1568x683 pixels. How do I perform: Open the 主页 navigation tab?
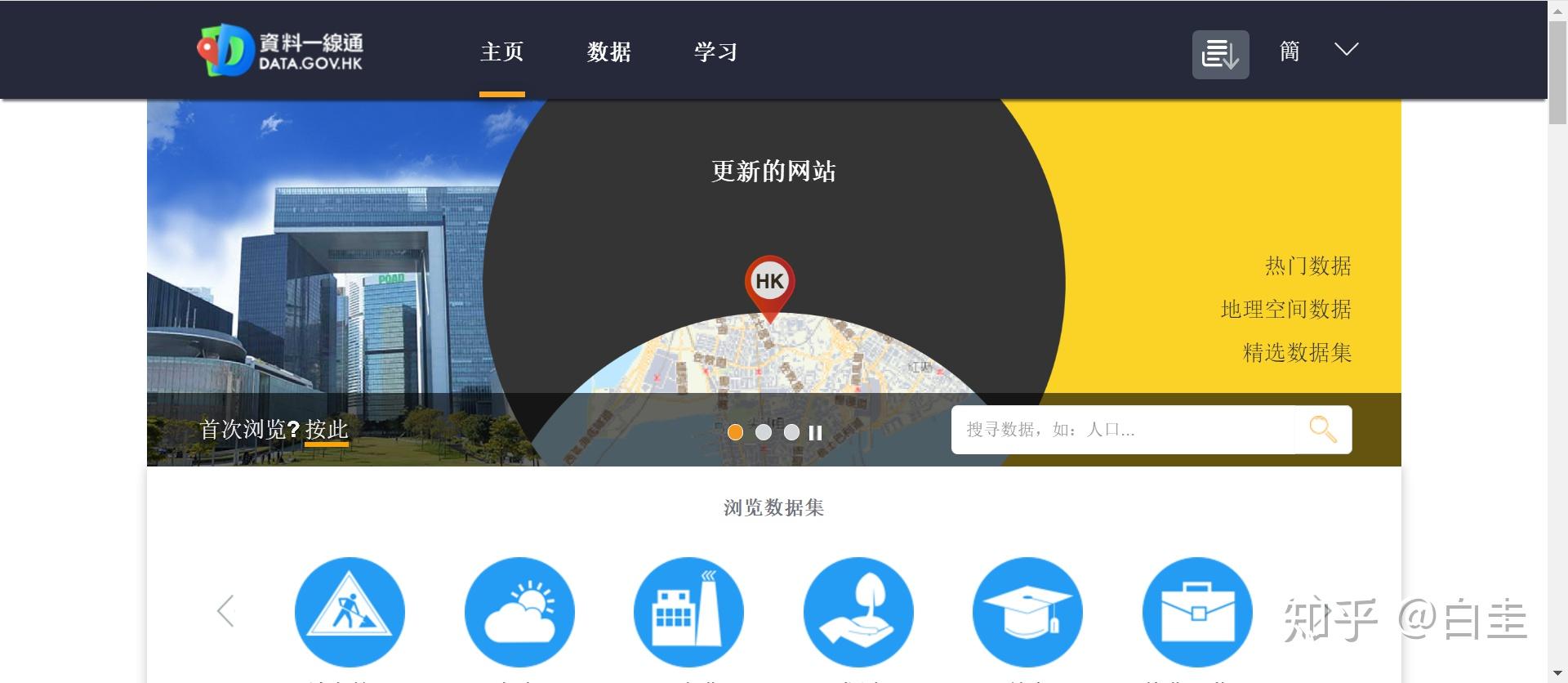pos(501,52)
